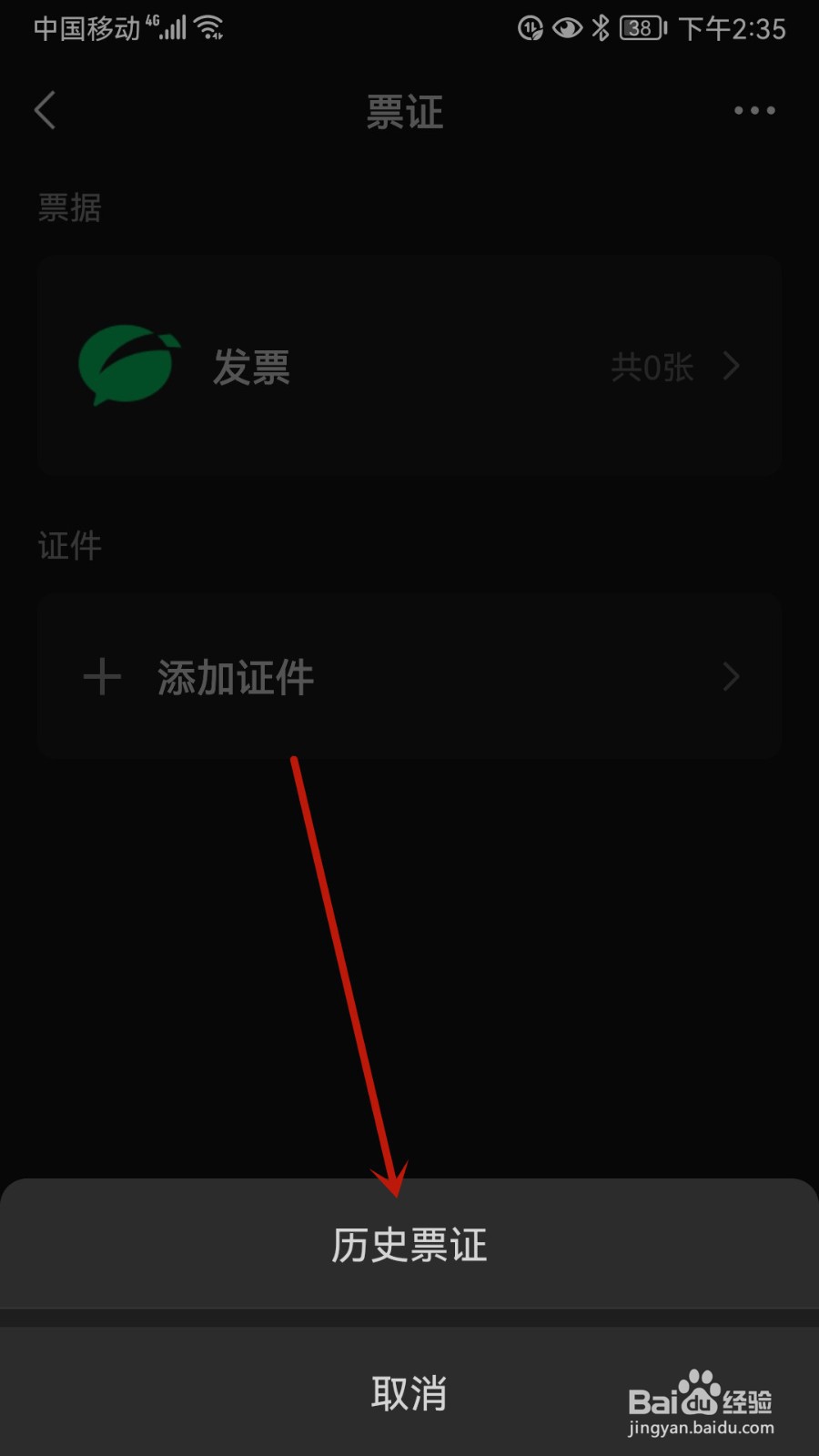Tap the battery indicator showing 38
This screenshot has height=1456, width=819.
tap(639, 28)
